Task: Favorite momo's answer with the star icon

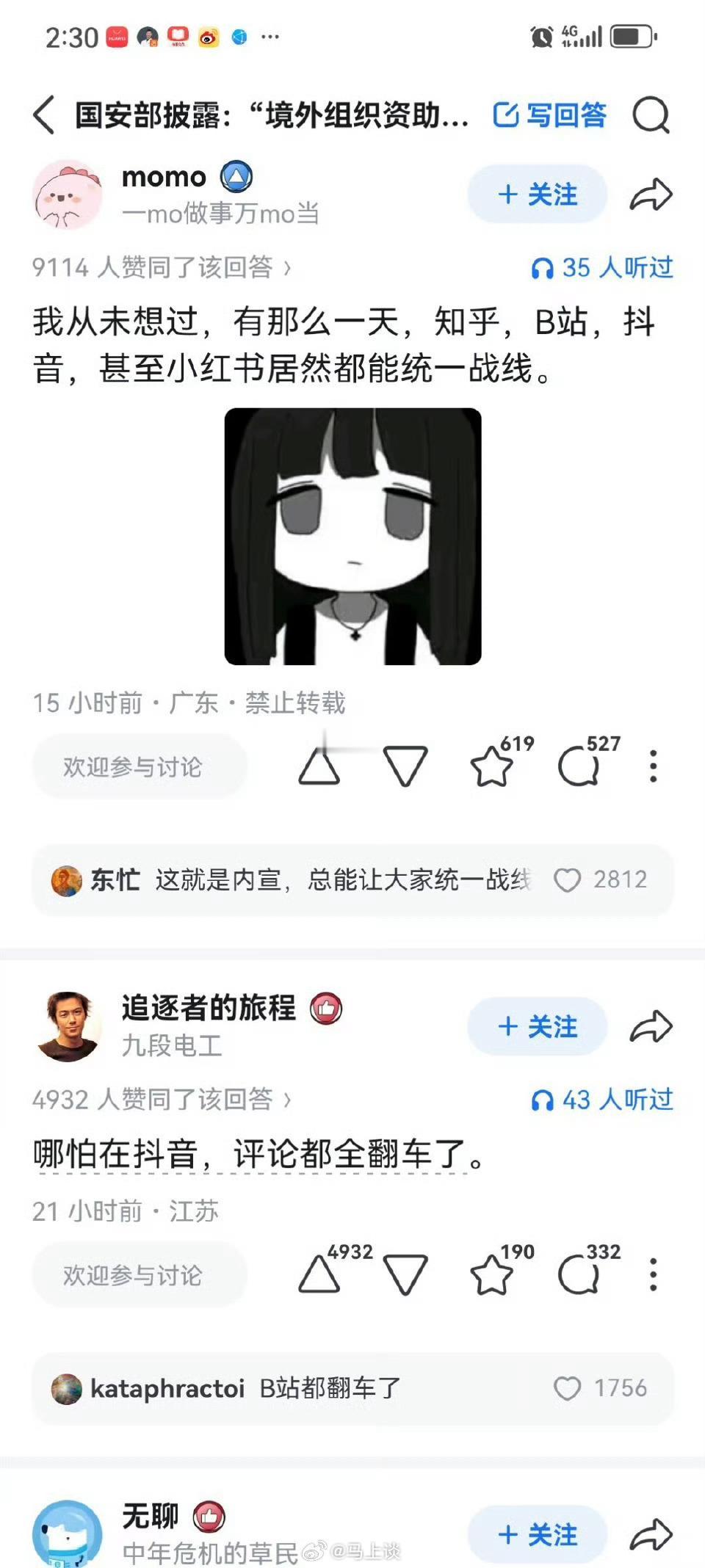Action: point(491,766)
